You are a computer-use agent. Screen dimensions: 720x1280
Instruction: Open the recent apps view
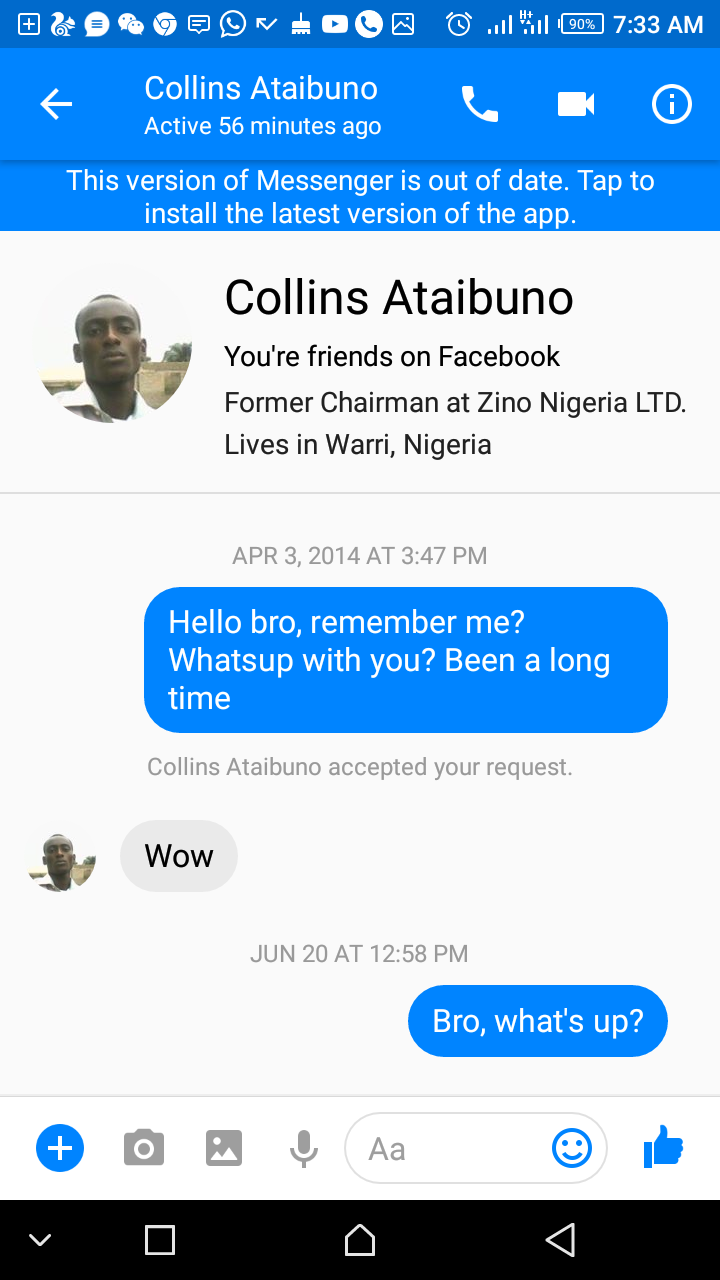(x=160, y=1240)
